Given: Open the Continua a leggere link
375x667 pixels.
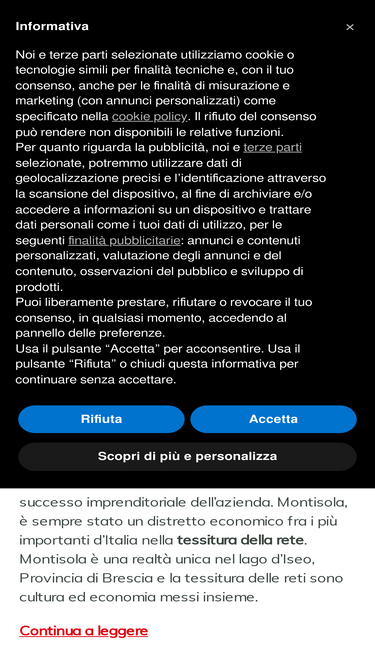Looking at the screenshot, I should (84, 630).
